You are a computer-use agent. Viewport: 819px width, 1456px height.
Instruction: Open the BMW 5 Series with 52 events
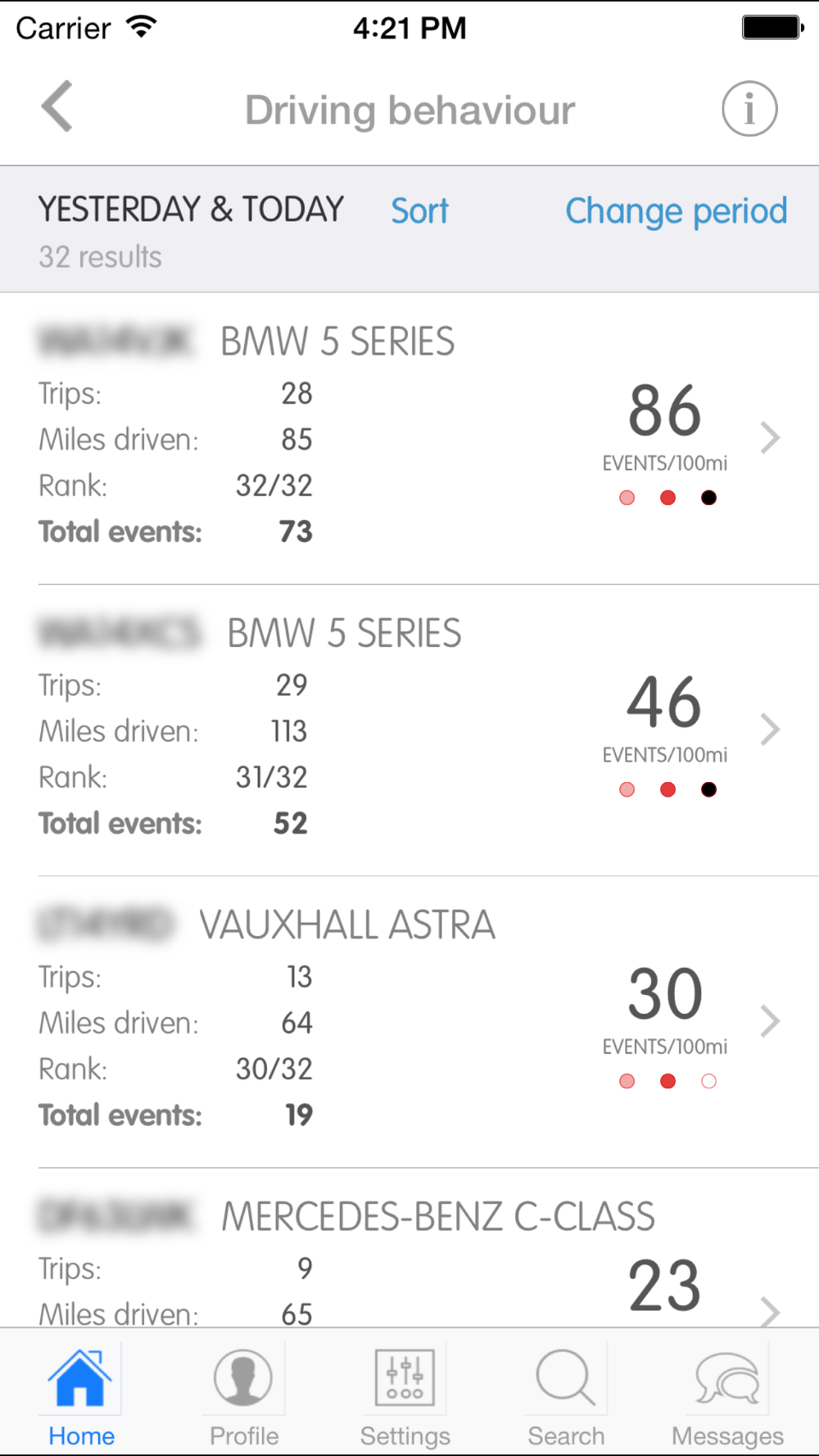[x=409, y=730]
